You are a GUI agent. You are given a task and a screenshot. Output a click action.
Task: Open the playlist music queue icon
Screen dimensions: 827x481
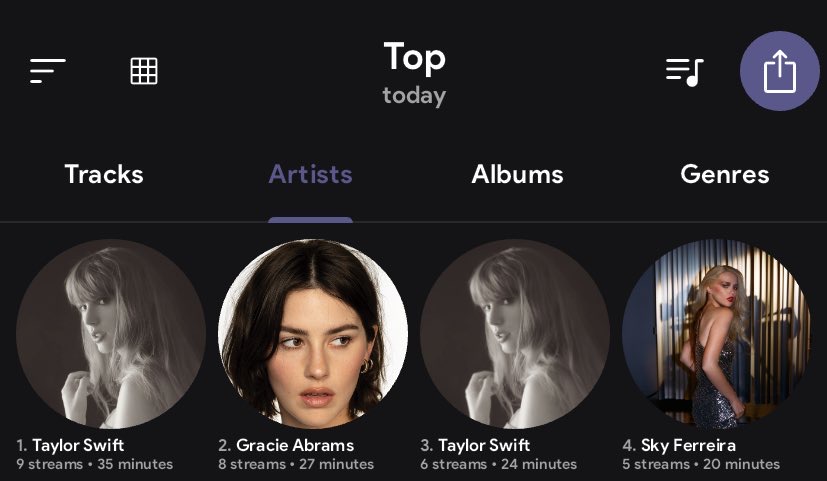tap(685, 71)
